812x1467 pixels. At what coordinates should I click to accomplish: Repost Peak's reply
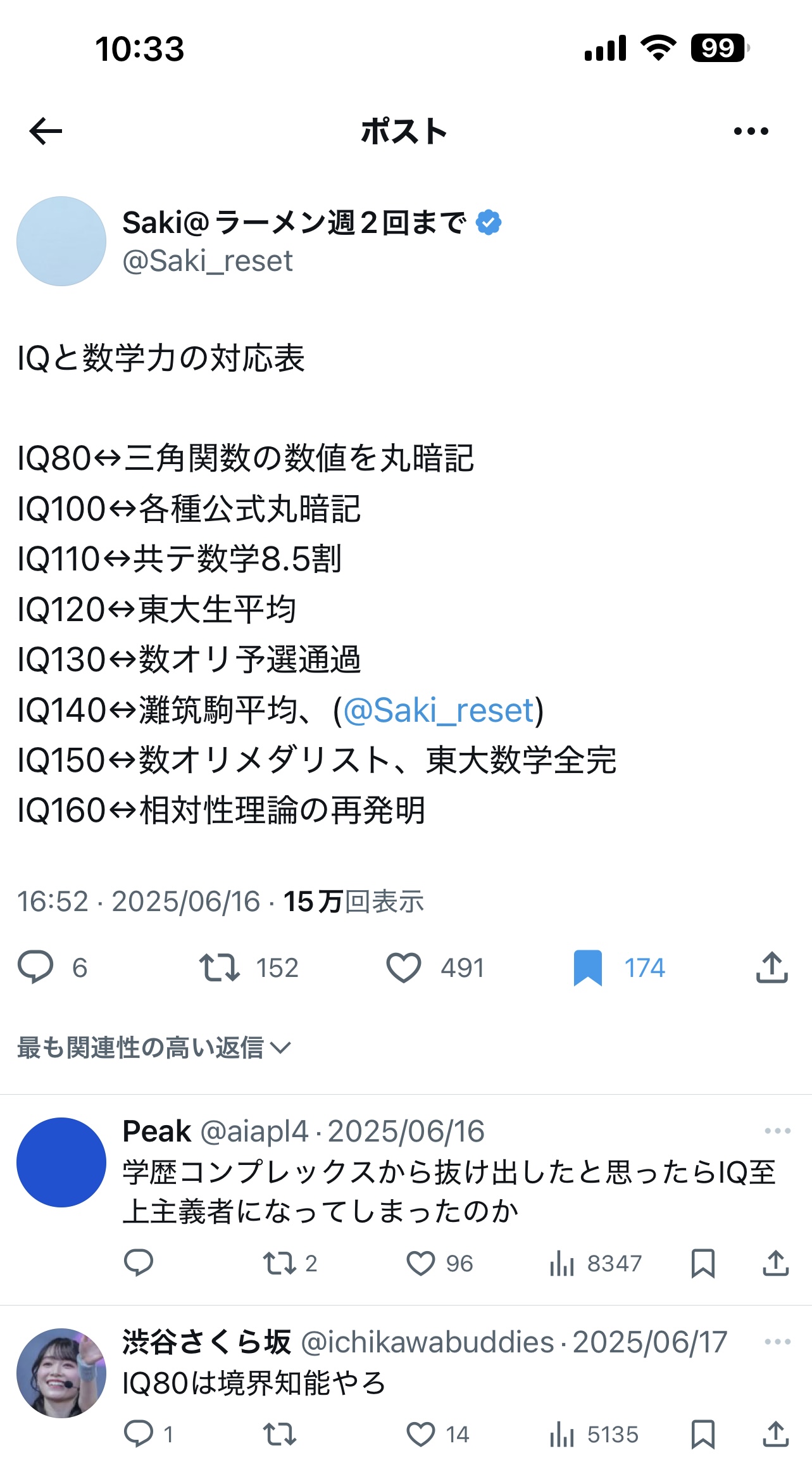[x=280, y=1263]
